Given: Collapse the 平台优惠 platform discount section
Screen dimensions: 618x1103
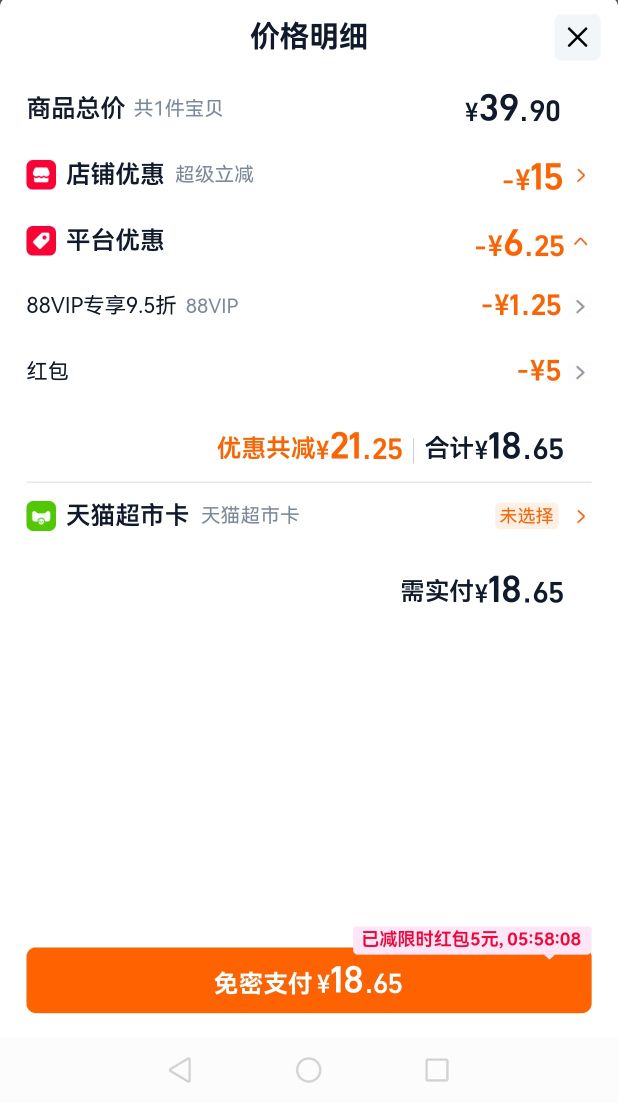Looking at the screenshot, I should 309,243.
